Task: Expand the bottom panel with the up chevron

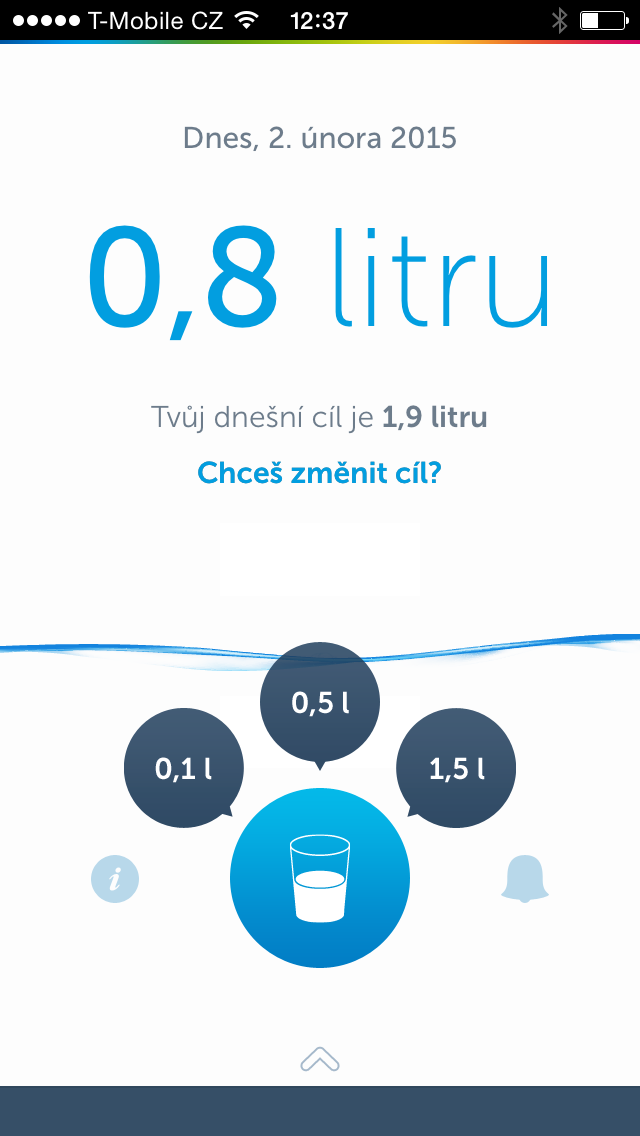Action: coord(320,1059)
